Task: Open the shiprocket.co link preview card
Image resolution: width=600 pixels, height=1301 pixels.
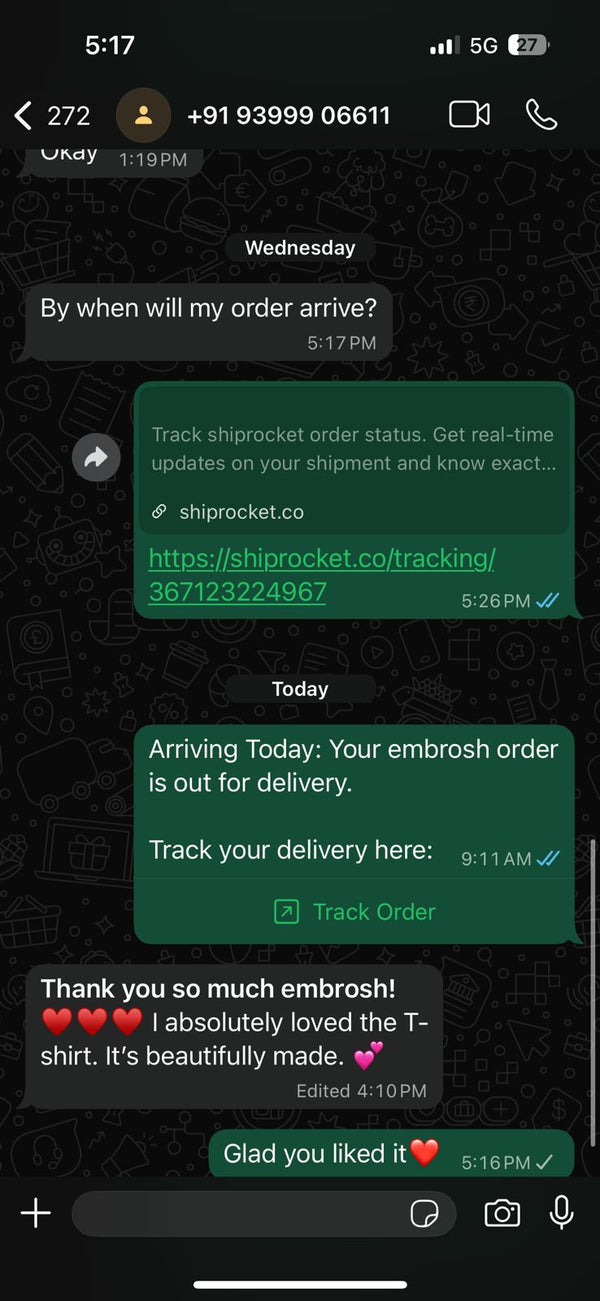Action: tap(353, 460)
